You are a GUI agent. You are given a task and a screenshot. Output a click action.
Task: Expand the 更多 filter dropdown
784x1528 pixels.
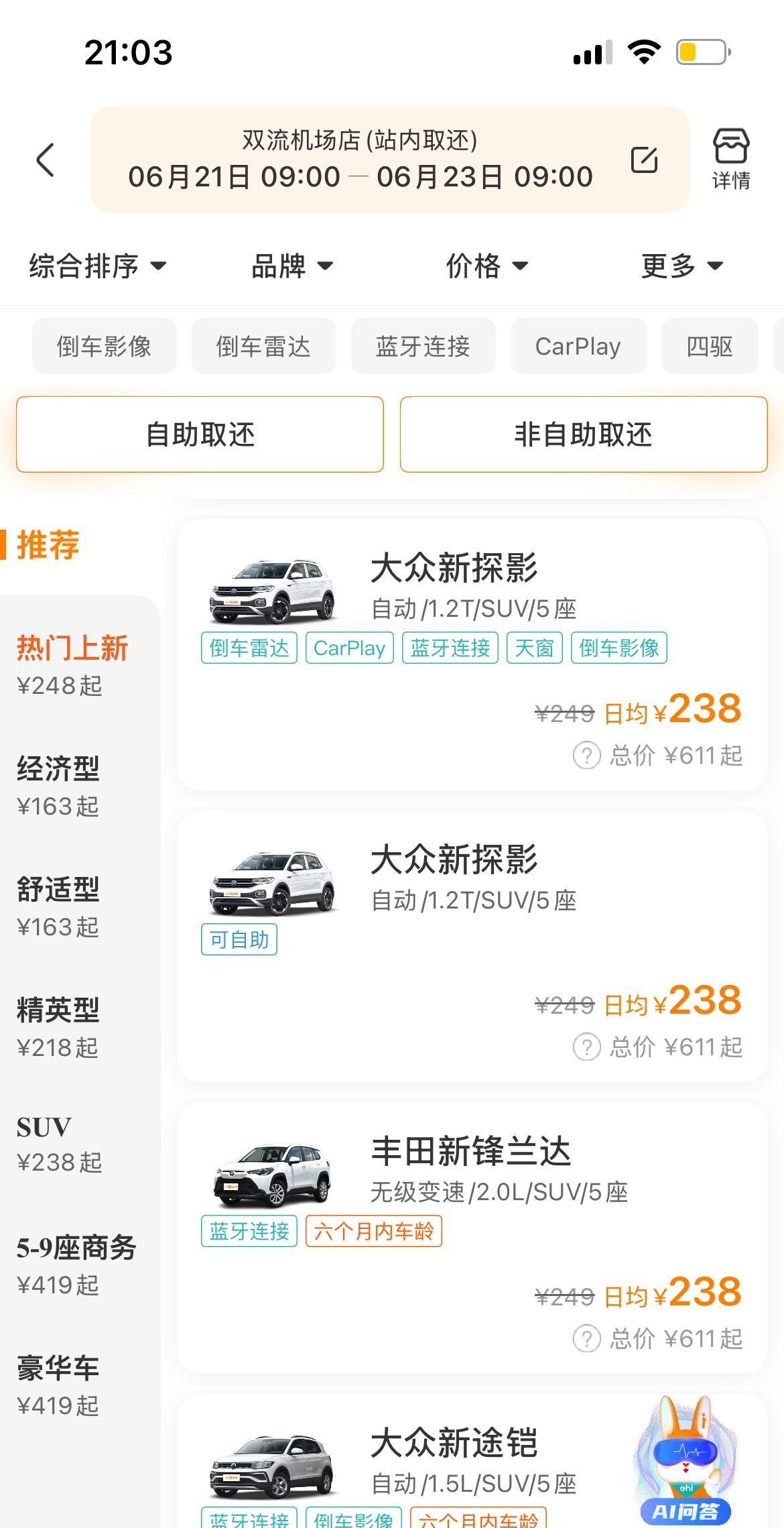[x=681, y=266]
